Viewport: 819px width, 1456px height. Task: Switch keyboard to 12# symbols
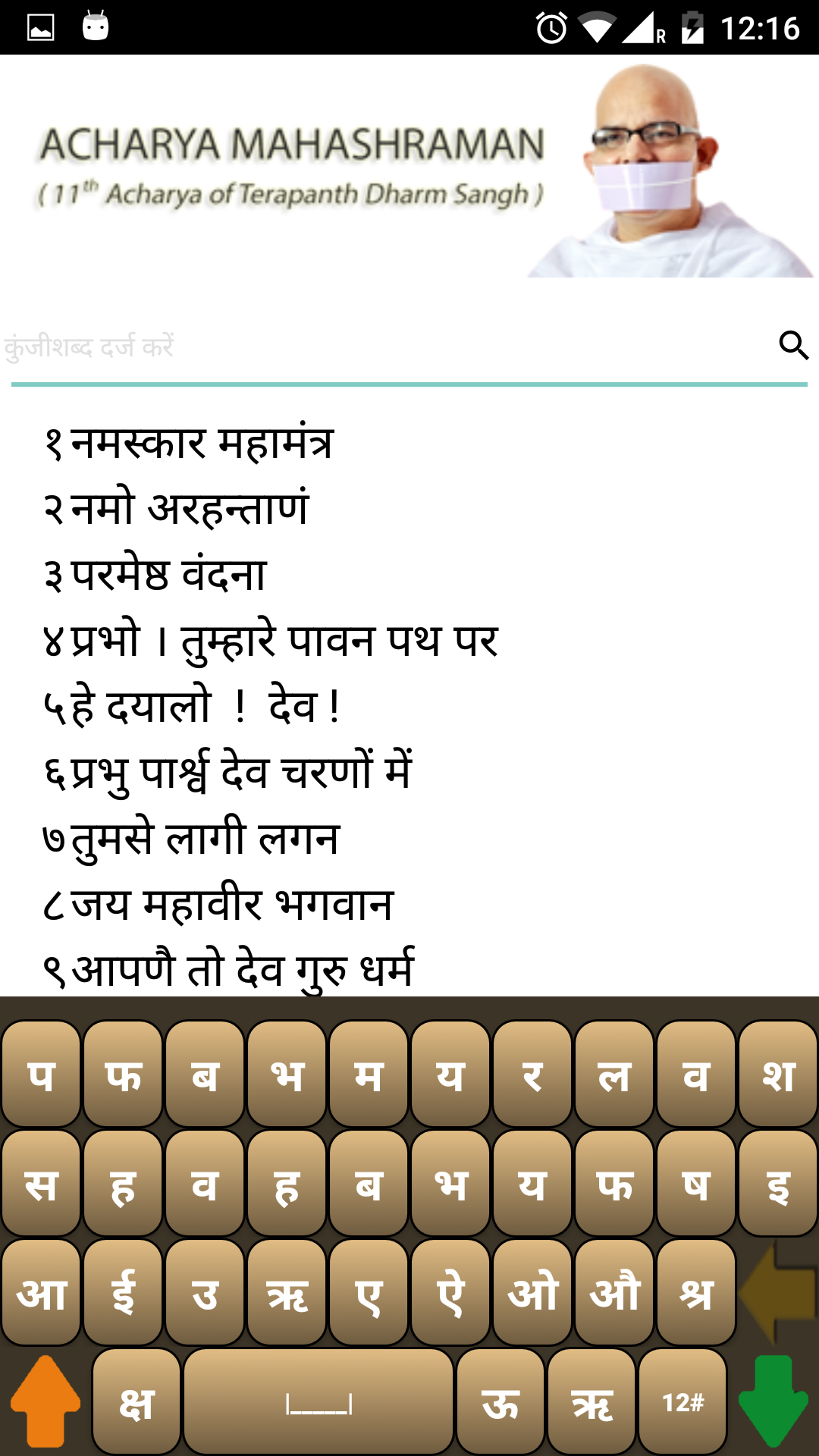(x=682, y=1402)
